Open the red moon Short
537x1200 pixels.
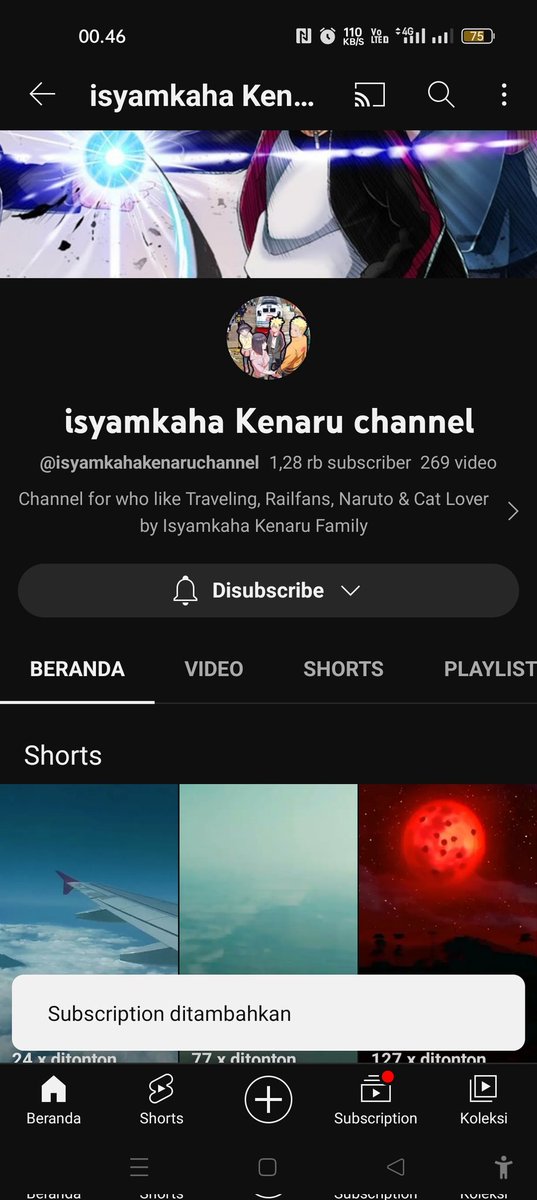click(448, 880)
